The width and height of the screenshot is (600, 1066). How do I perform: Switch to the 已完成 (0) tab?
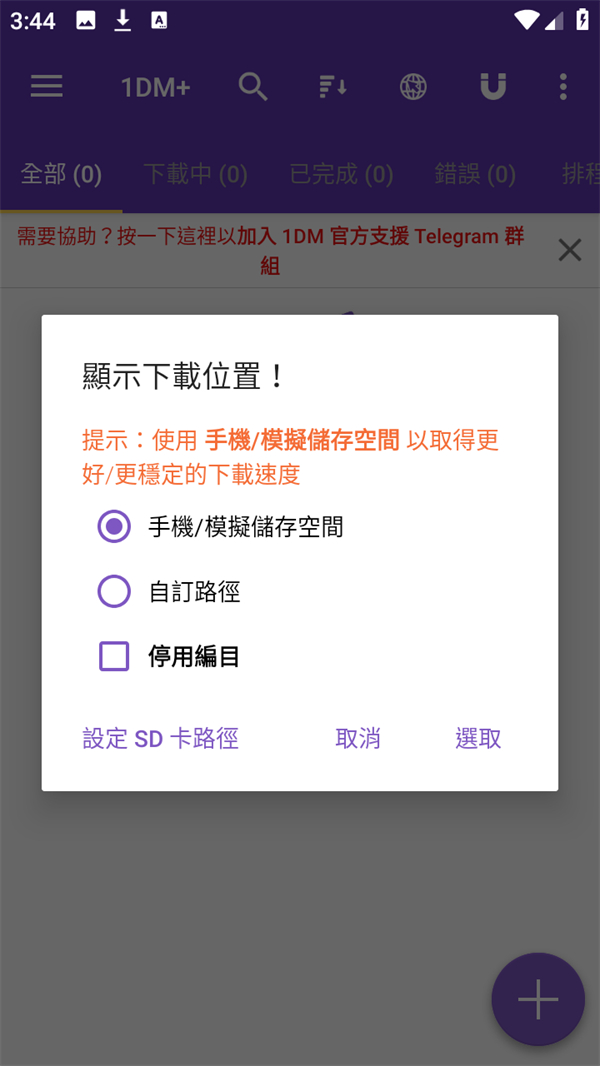[x=341, y=175]
